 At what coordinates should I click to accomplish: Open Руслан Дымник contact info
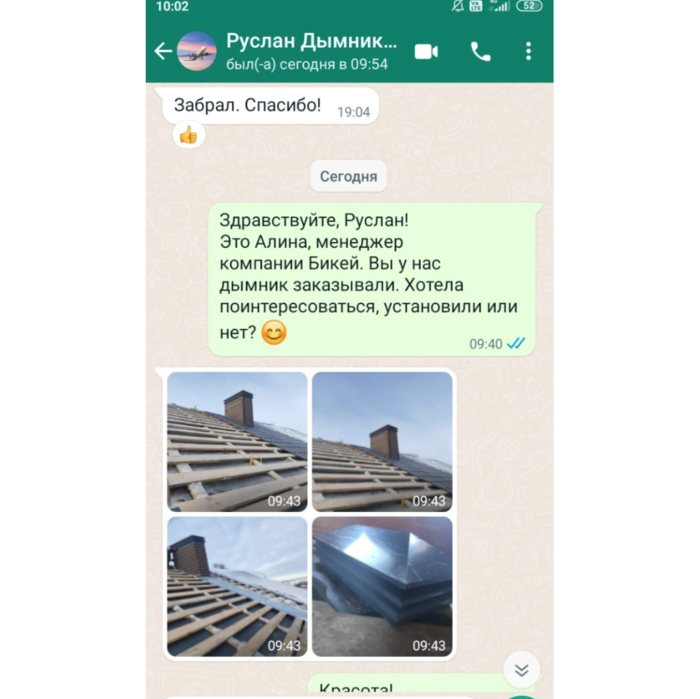tap(310, 51)
